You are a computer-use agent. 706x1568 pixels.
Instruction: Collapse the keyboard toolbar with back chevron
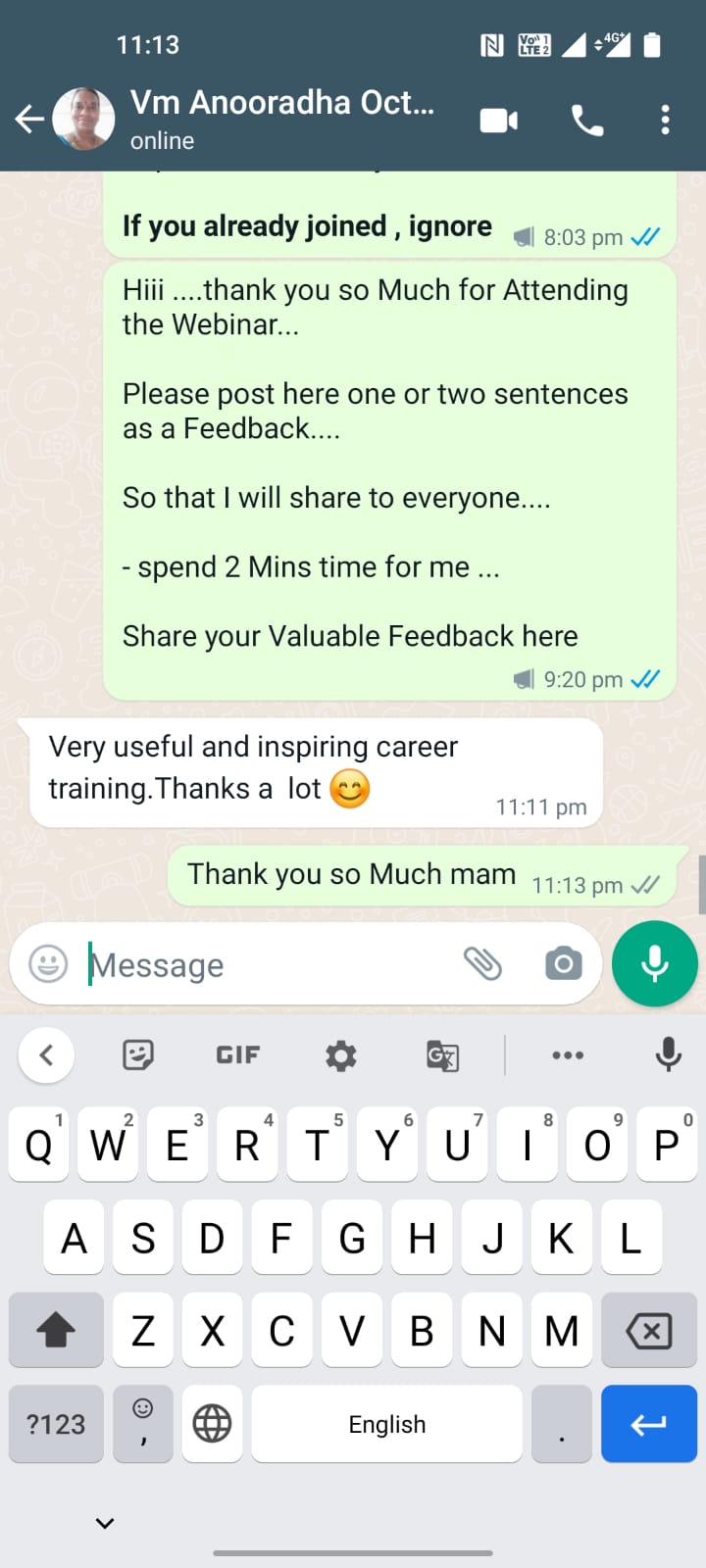(46, 1055)
